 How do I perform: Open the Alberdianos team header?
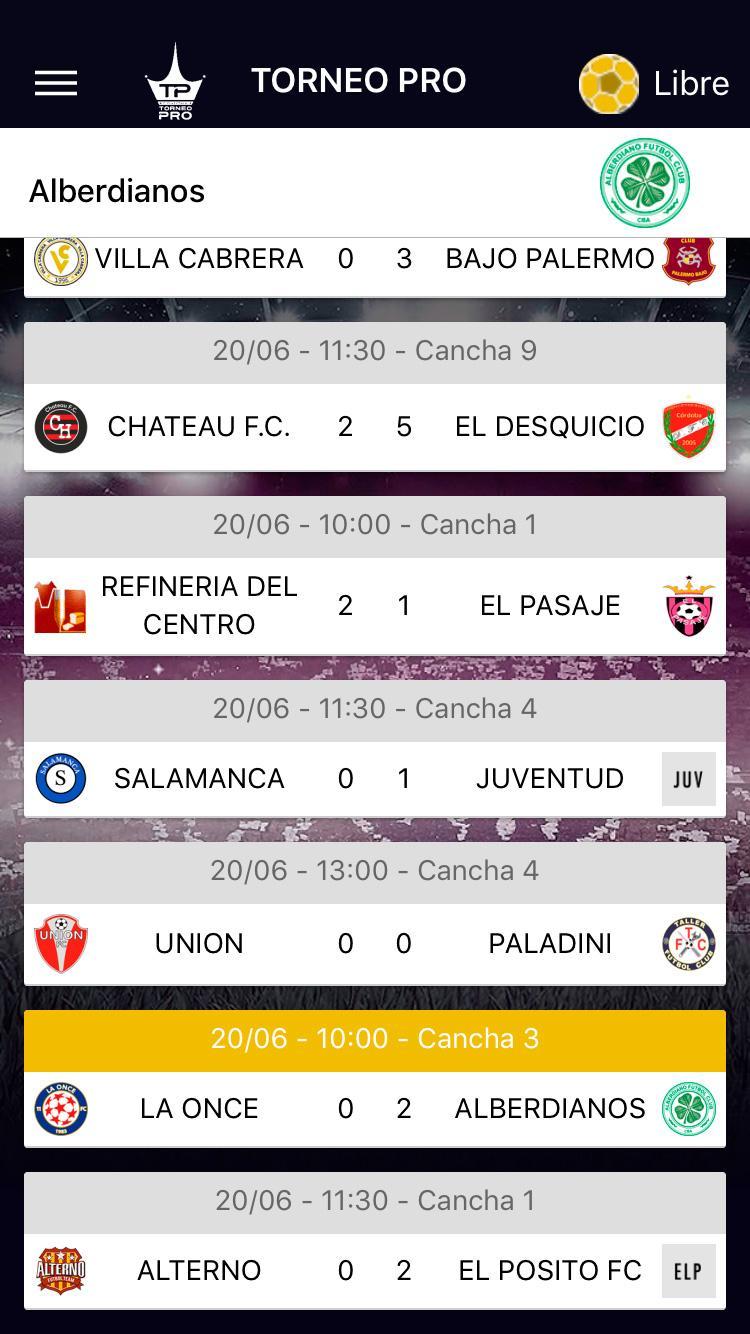click(x=375, y=184)
